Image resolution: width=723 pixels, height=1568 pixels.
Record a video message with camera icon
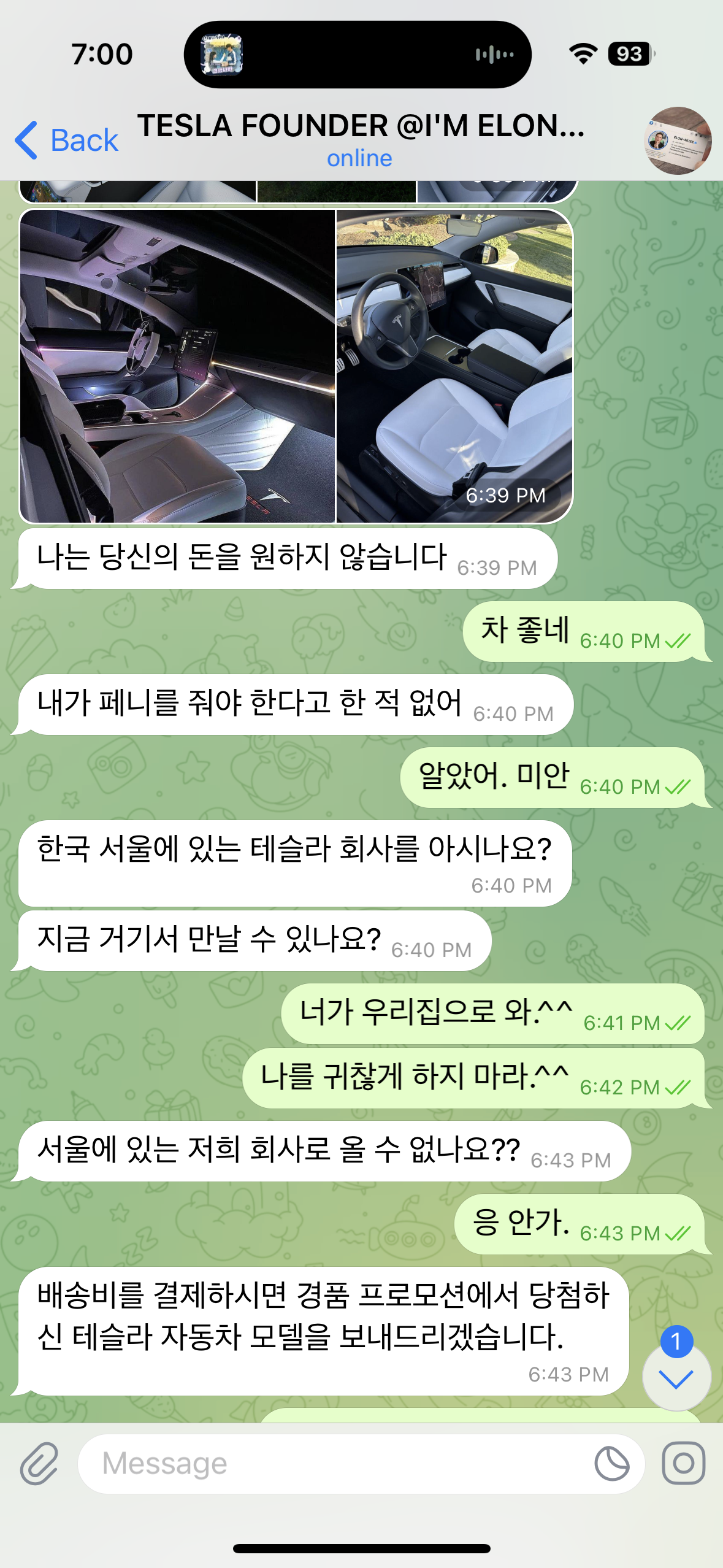[683, 1463]
